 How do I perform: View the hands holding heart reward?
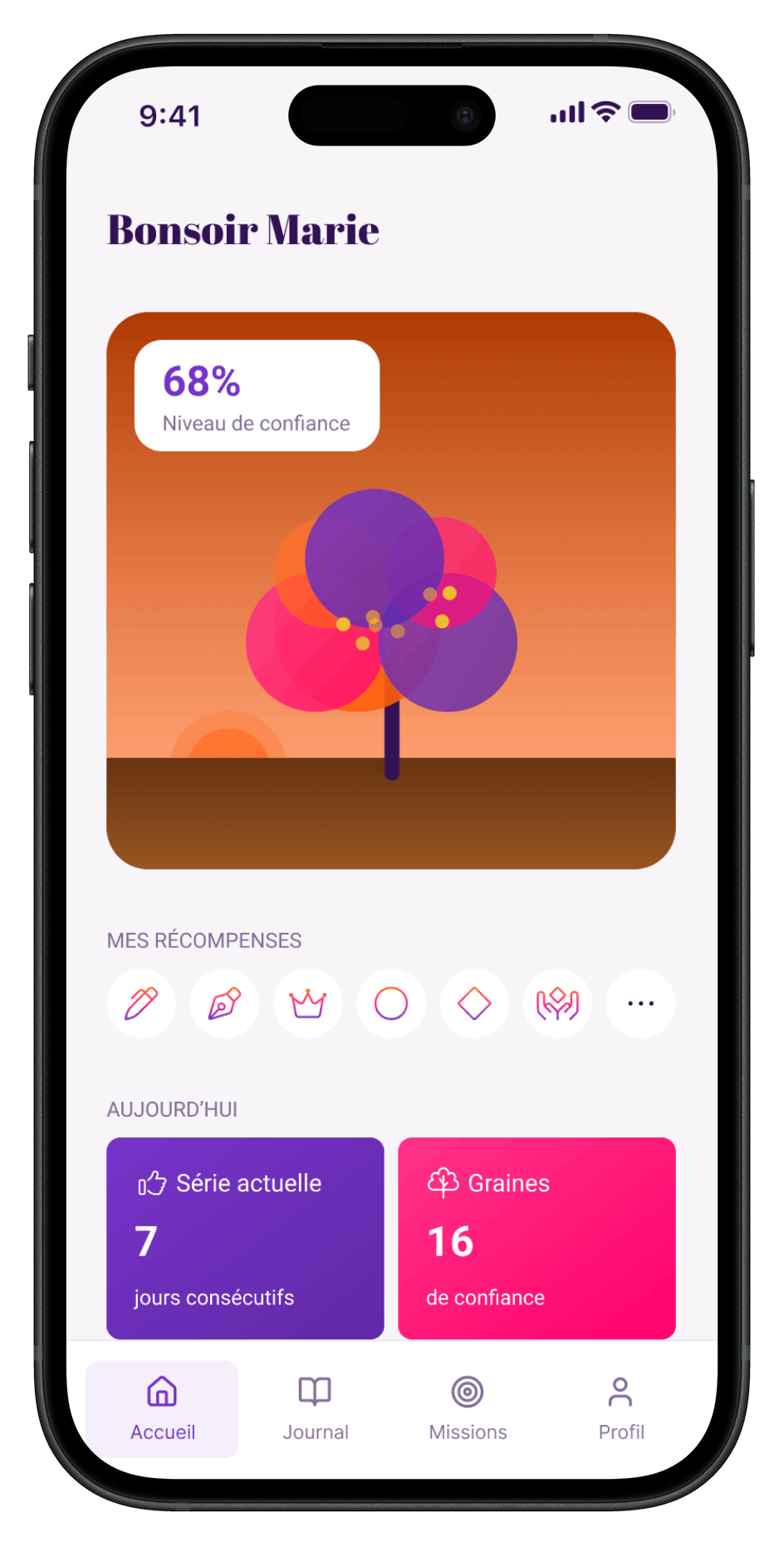(x=557, y=1003)
